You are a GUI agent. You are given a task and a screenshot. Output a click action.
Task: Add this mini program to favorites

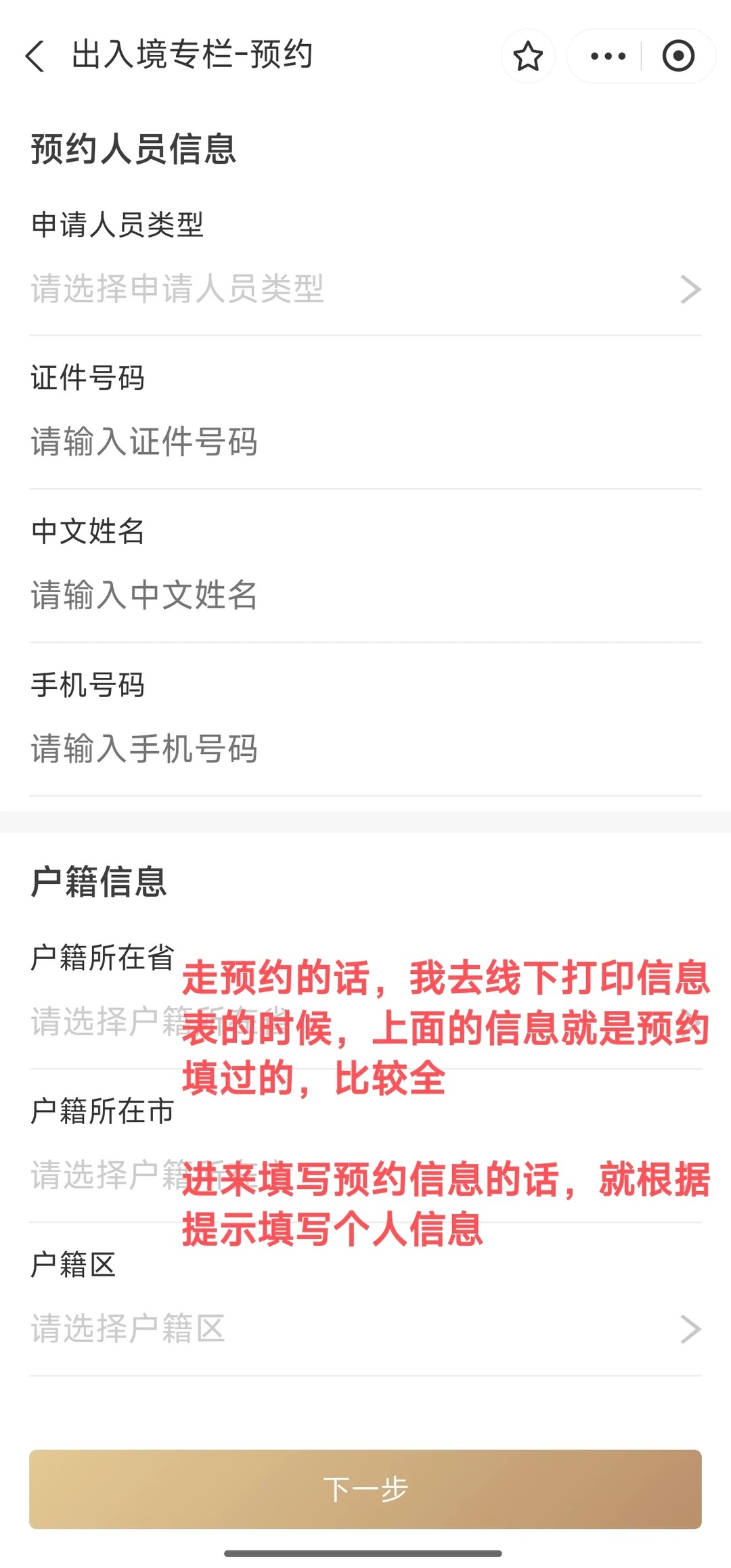pyautogui.click(x=528, y=56)
